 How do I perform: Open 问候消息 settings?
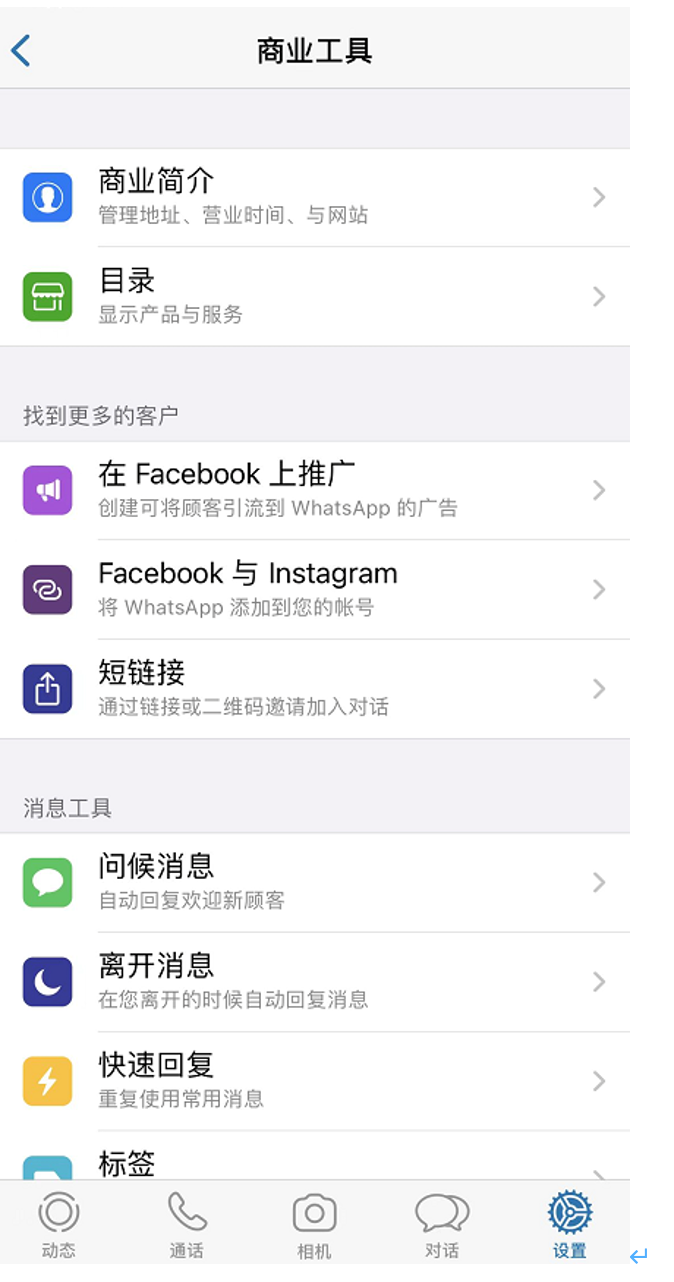coord(315,882)
